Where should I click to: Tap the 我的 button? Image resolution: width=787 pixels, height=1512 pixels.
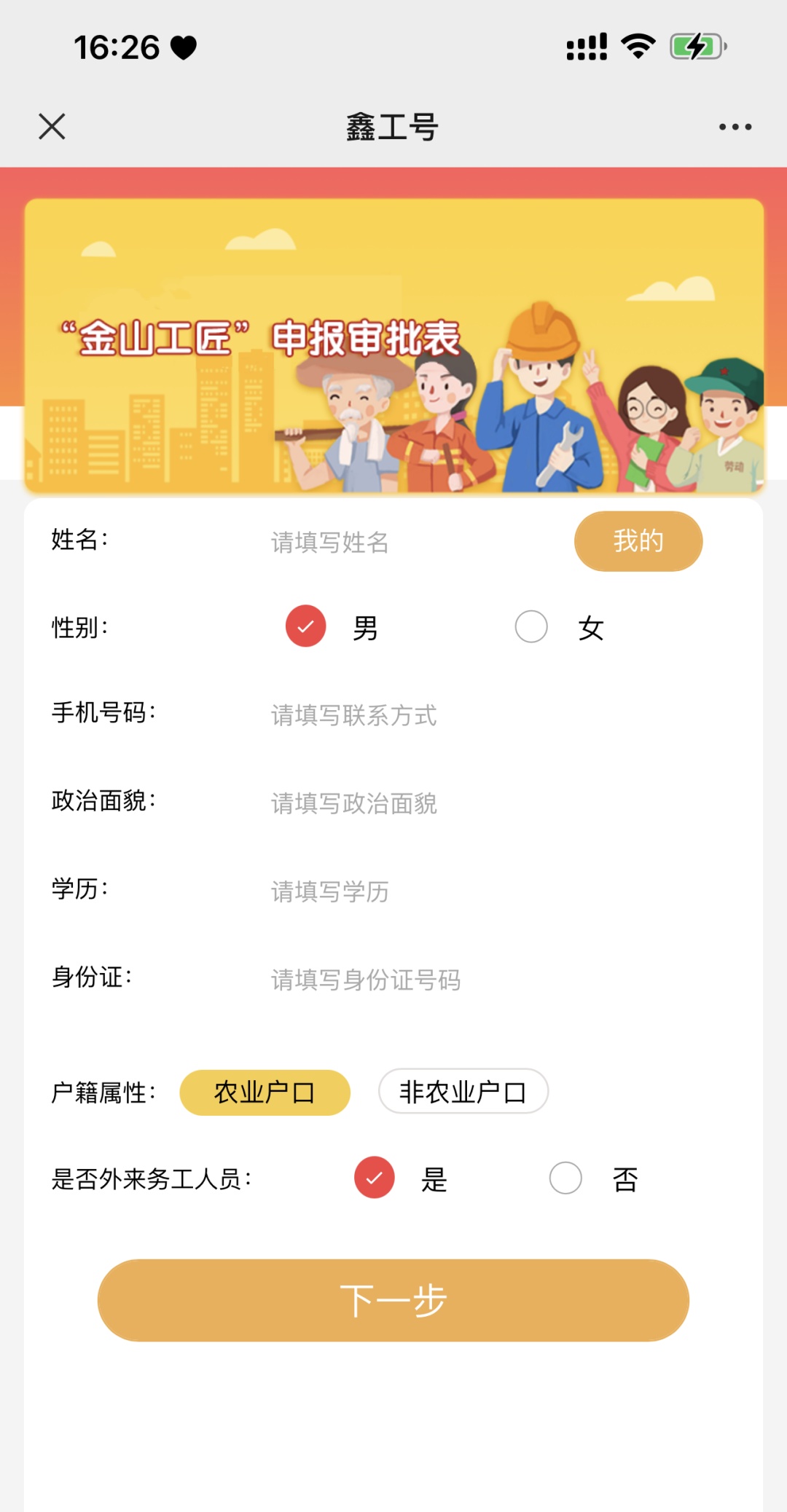(x=638, y=541)
